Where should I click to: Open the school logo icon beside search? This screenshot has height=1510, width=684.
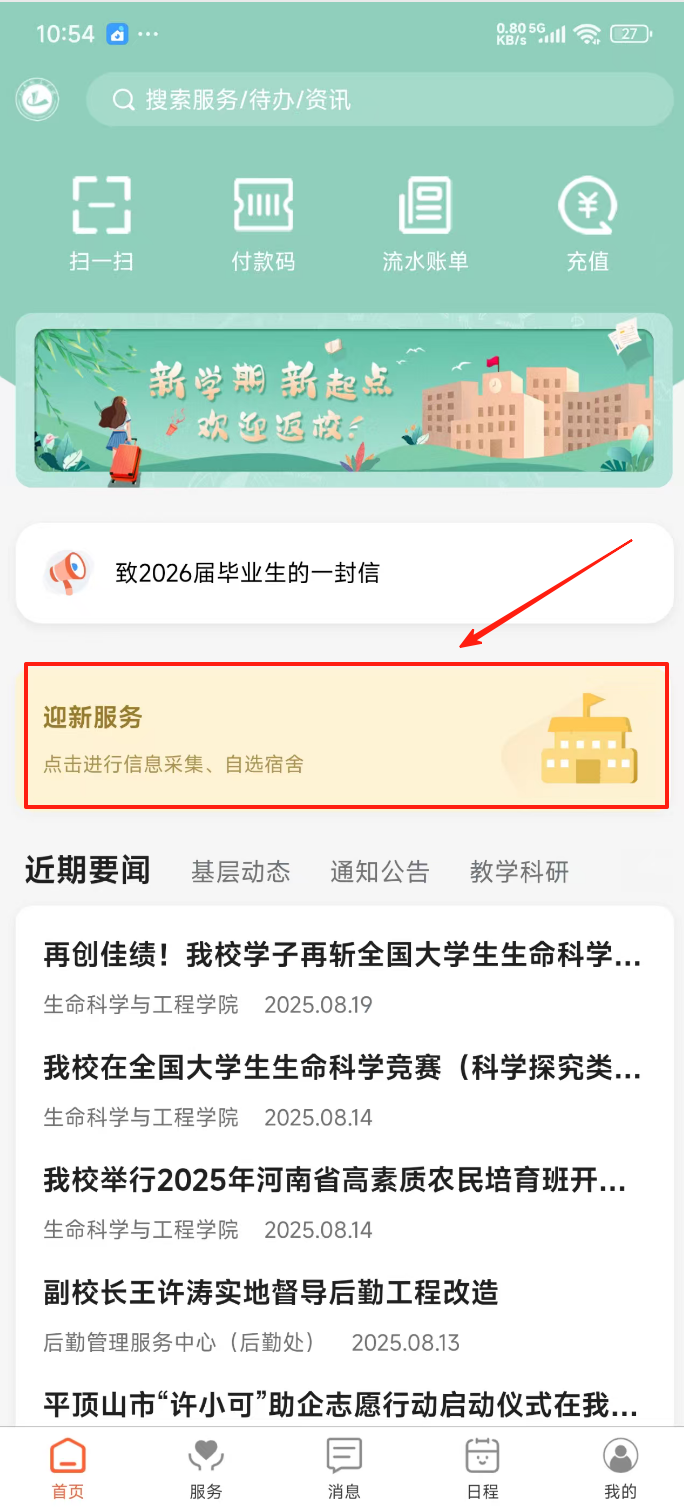tap(38, 100)
